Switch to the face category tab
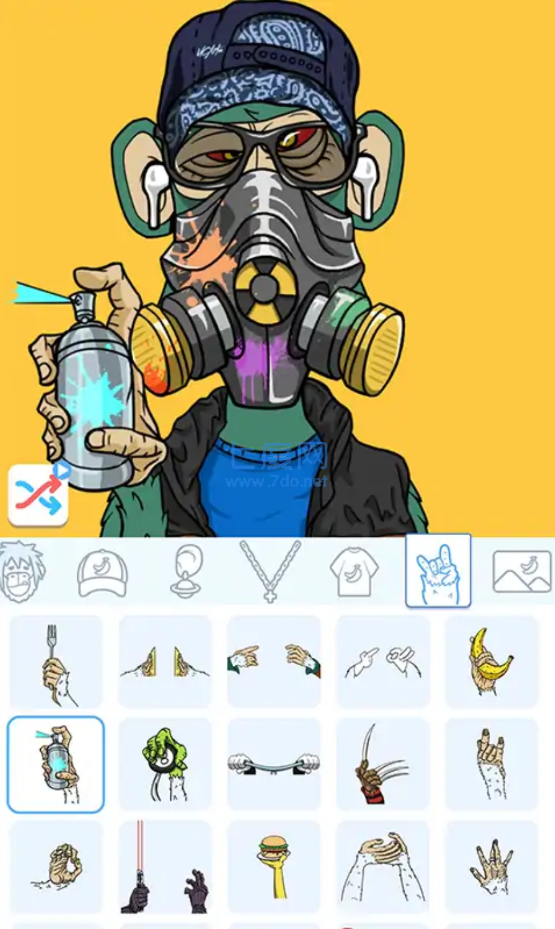This screenshot has width=555, height=929. 22,571
